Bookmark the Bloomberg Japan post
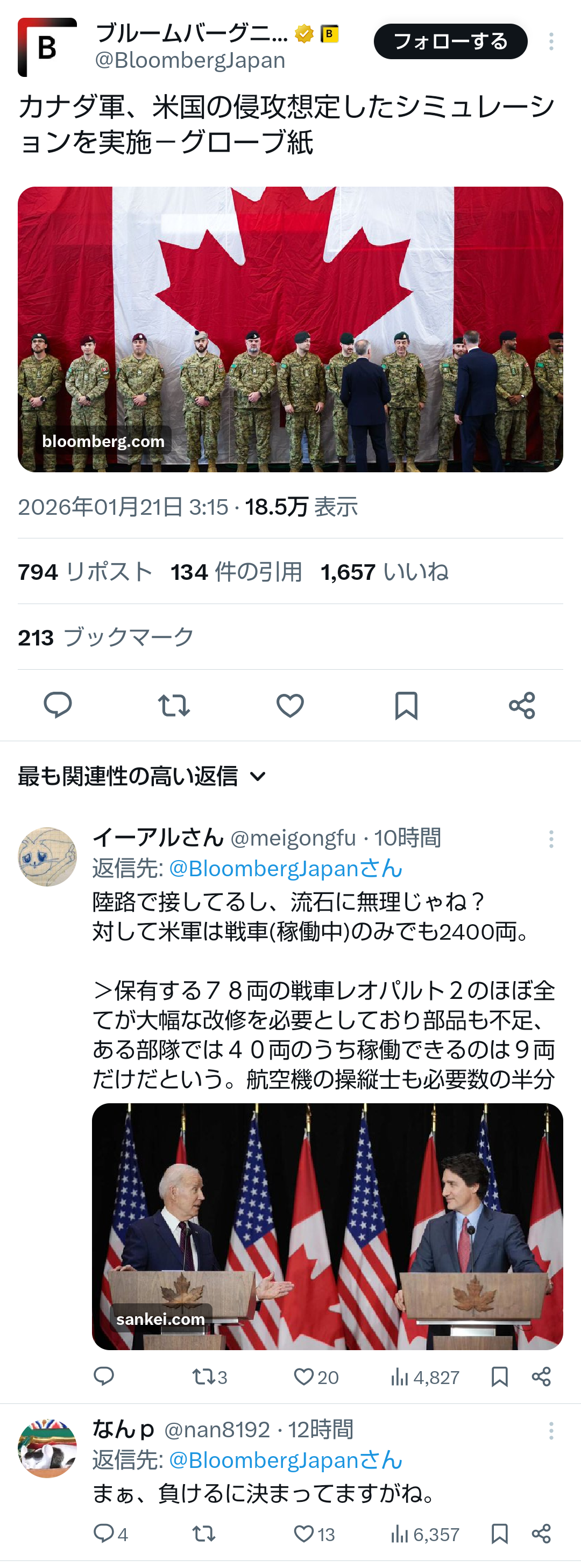Image resolution: width=581 pixels, height=1568 pixels. point(406,705)
